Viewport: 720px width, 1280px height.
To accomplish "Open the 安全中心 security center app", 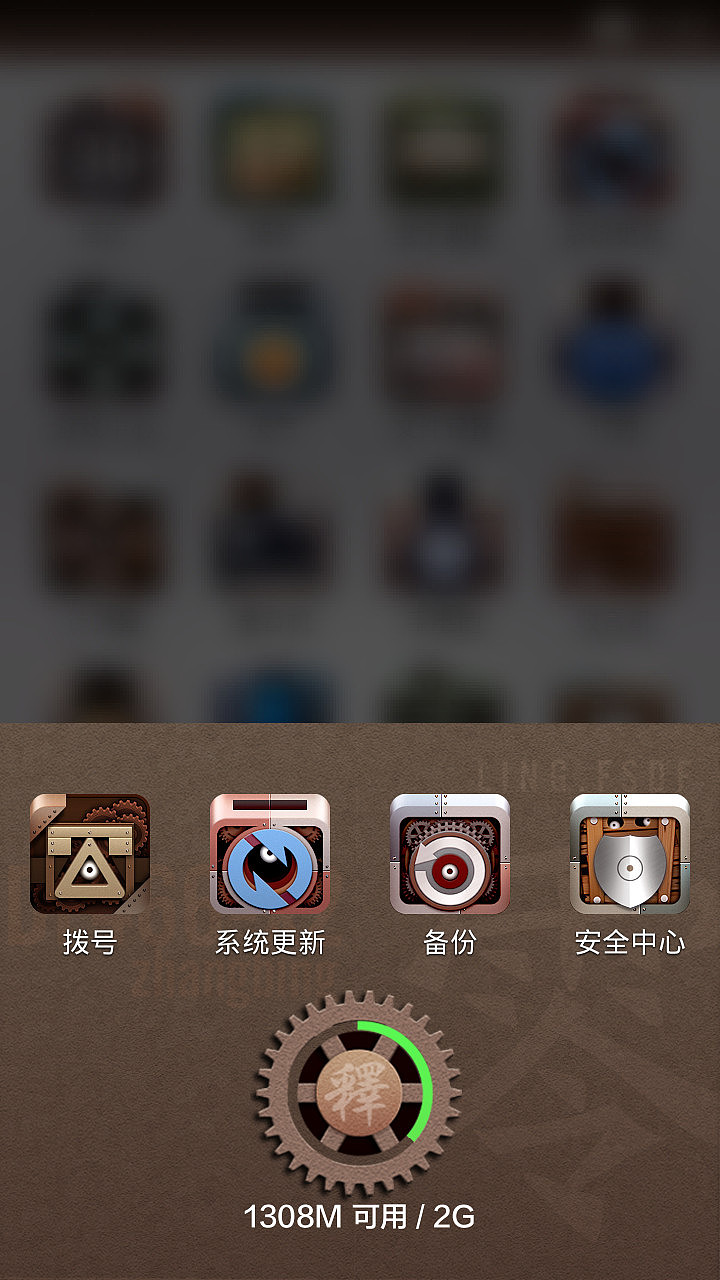I will pyautogui.click(x=630, y=854).
